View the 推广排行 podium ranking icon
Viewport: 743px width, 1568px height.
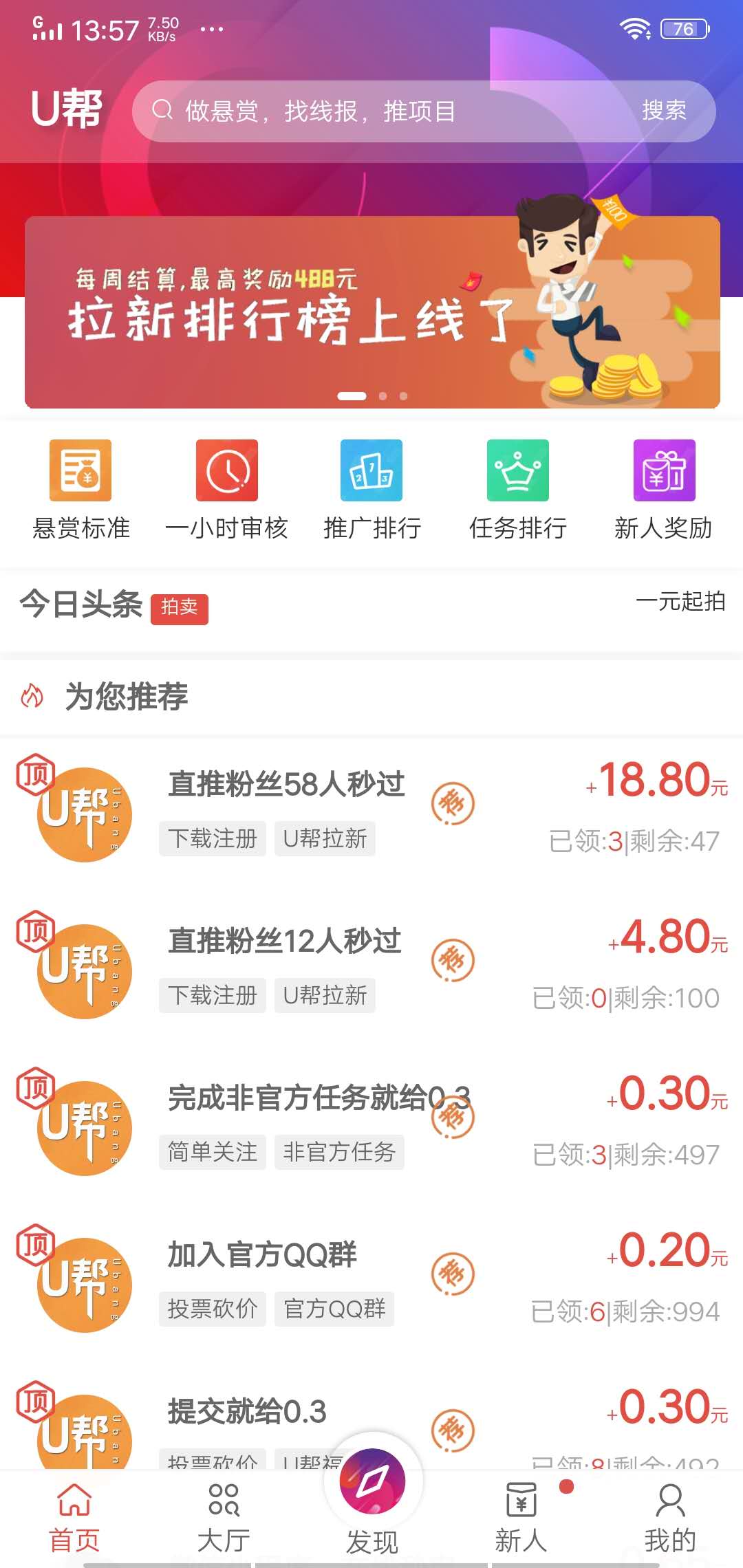click(x=371, y=470)
